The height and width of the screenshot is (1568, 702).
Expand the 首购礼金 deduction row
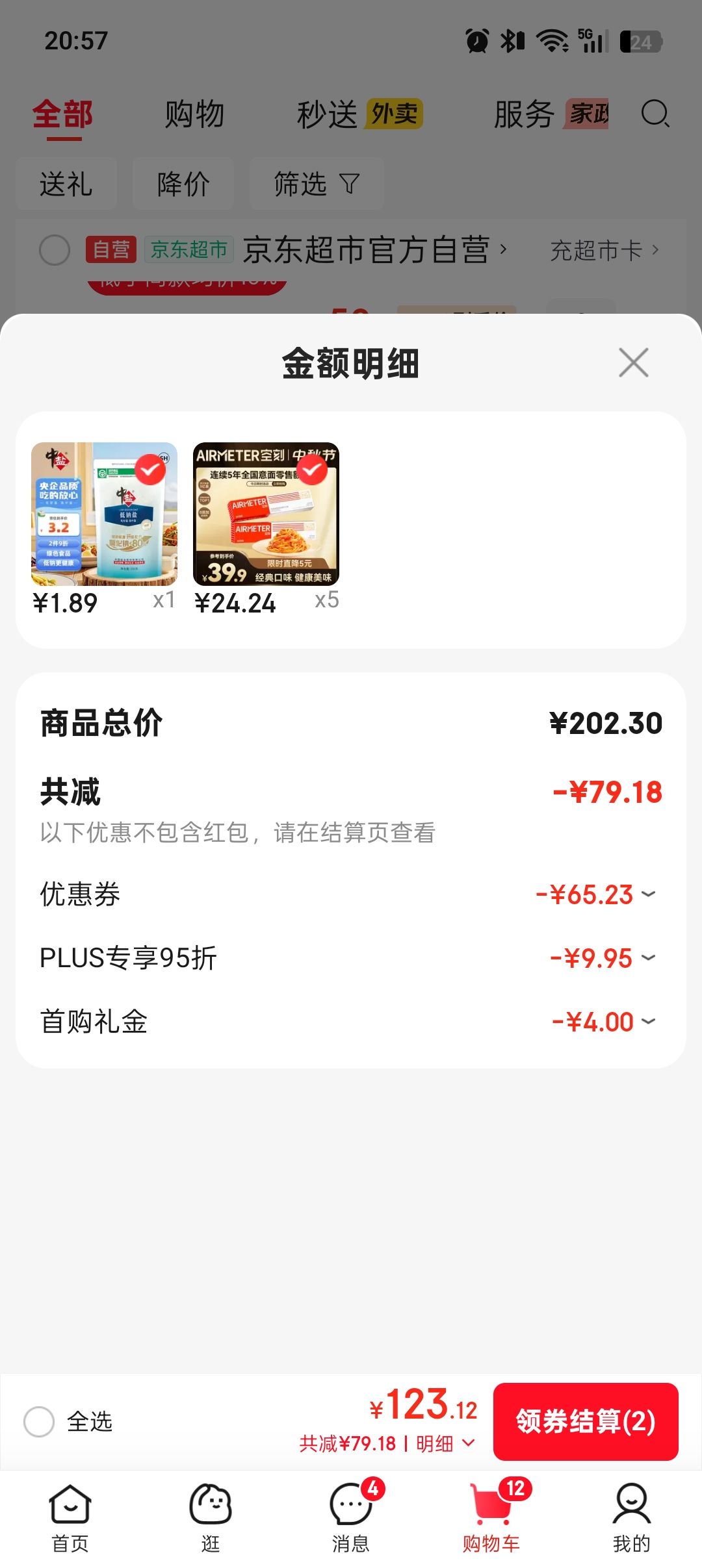(x=351, y=1022)
